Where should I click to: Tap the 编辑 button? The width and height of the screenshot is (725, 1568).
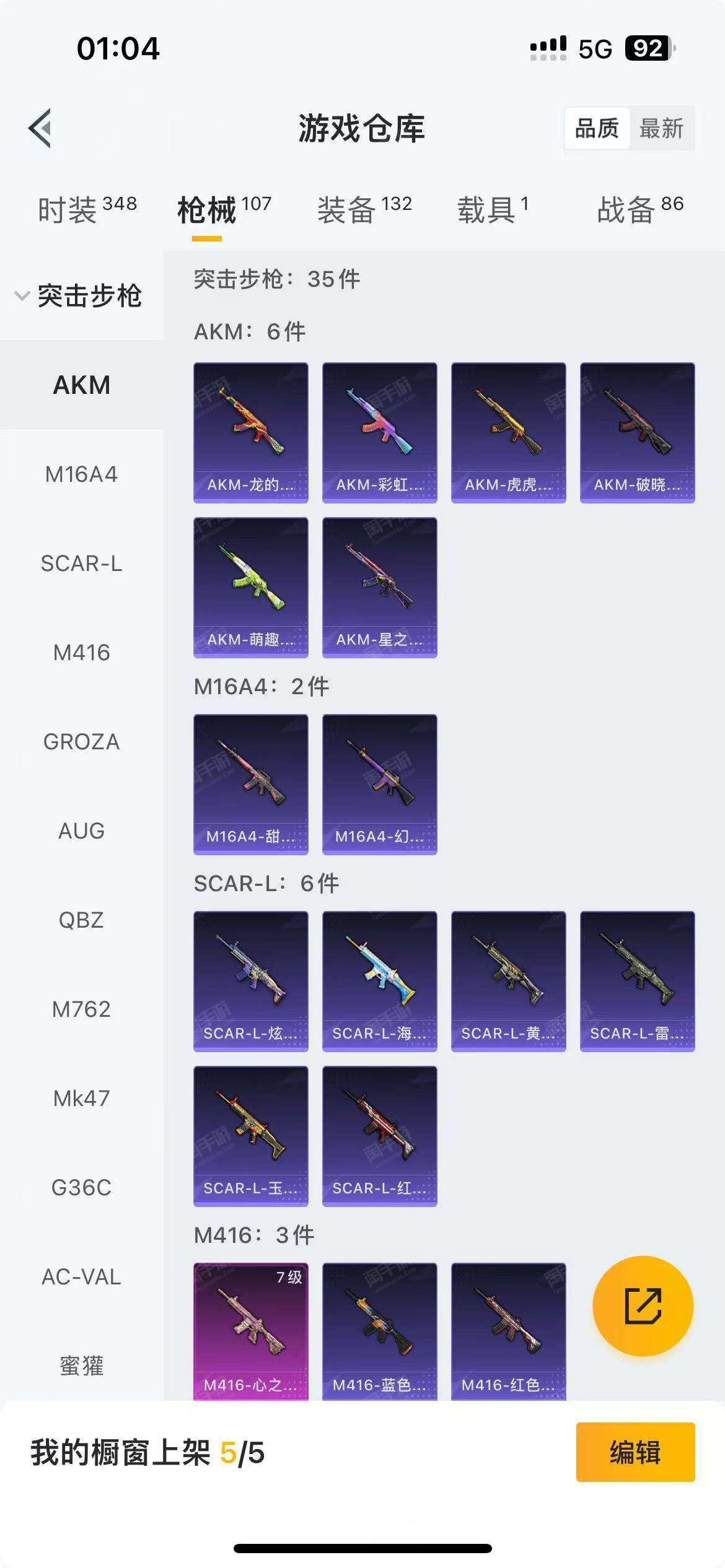pyautogui.click(x=635, y=1452)
